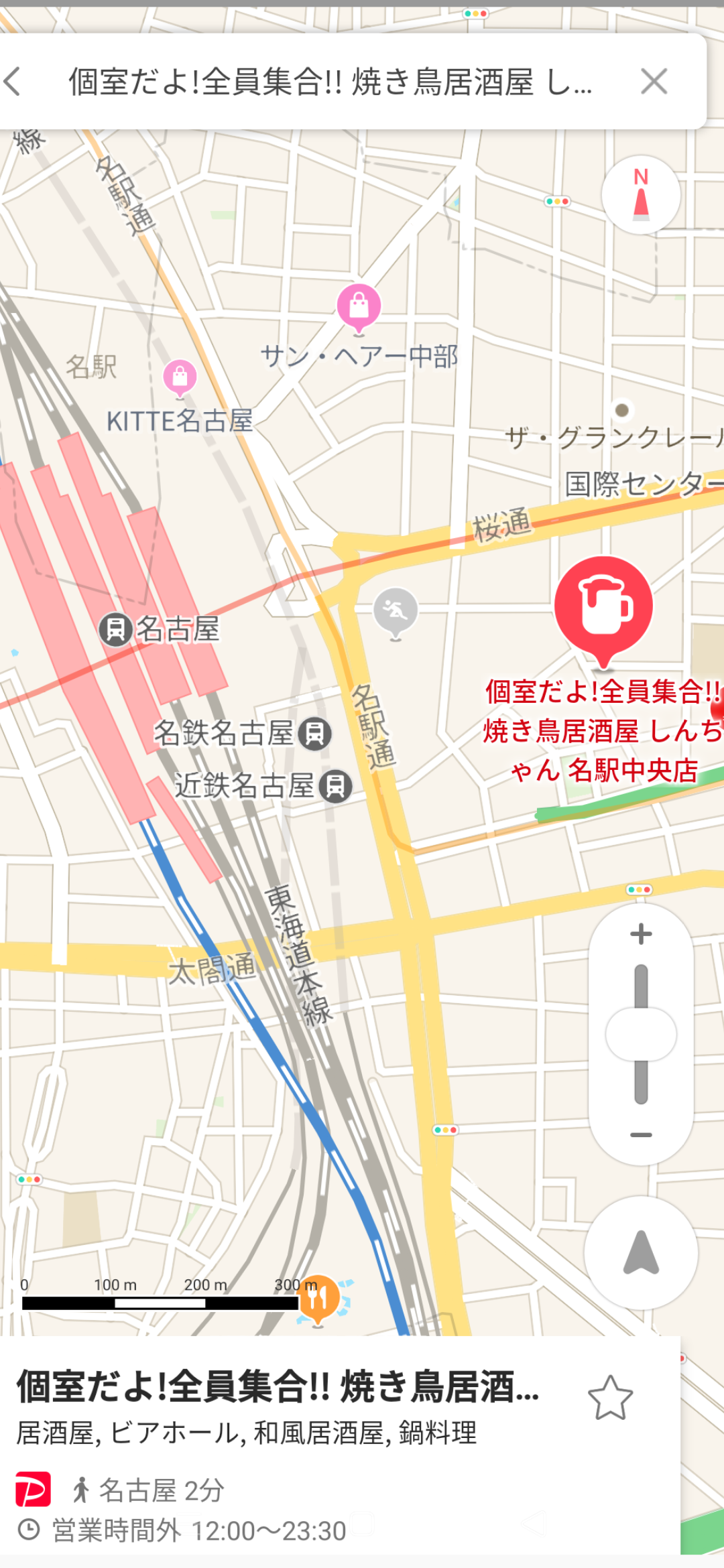Zoom out with the minus button

point(641,1134)
